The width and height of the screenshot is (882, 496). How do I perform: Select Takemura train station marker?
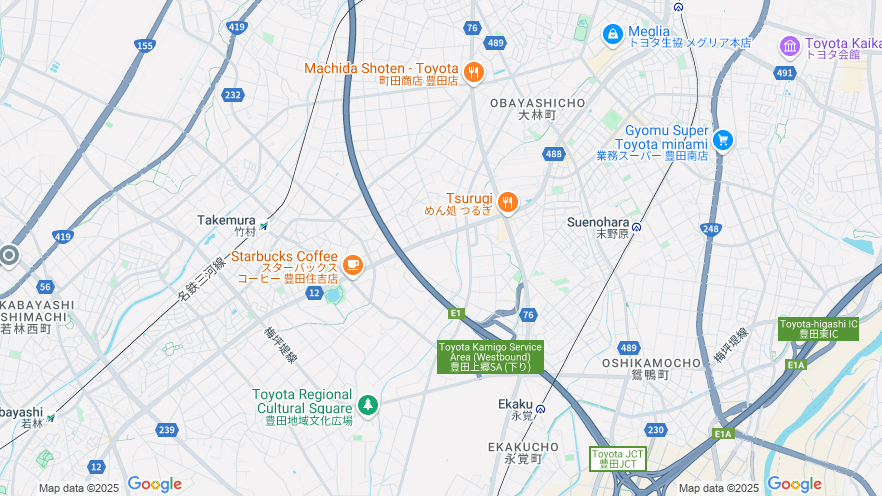tap(264, 225)
